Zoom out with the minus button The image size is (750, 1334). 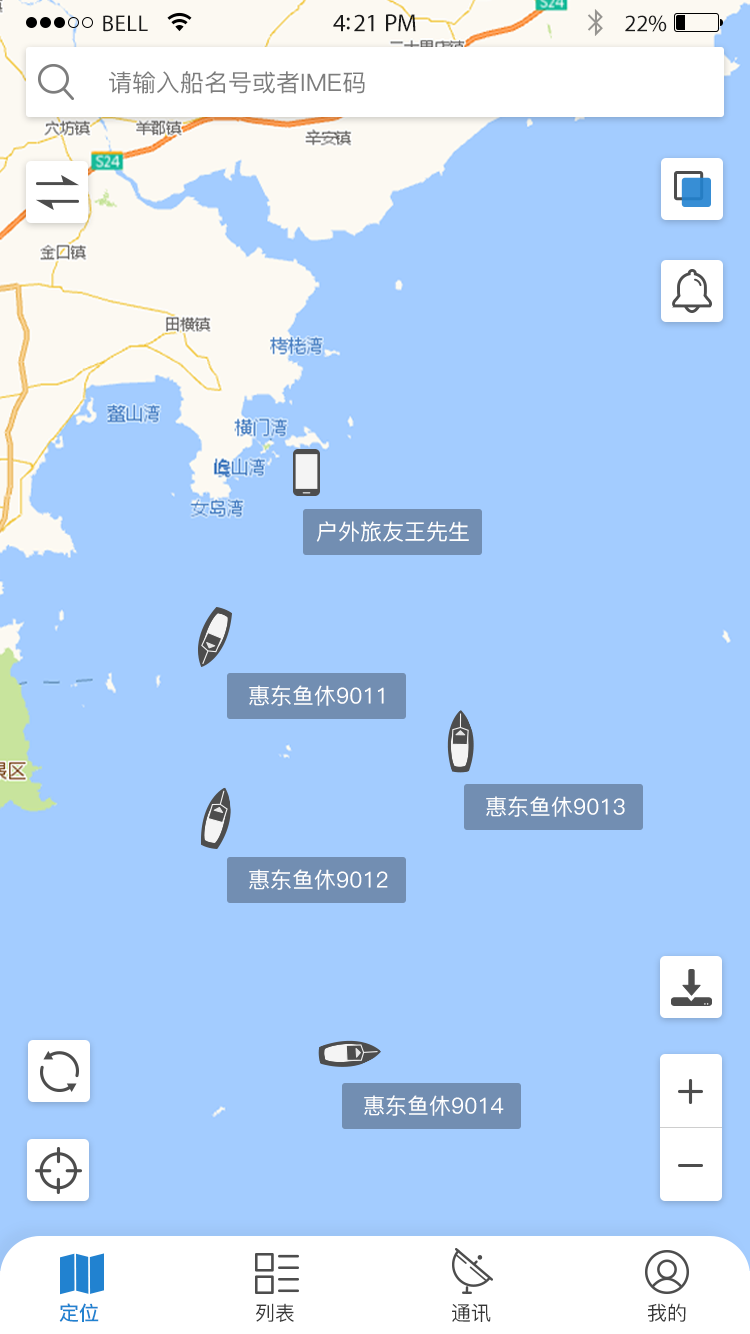[x=691, y=1165]
